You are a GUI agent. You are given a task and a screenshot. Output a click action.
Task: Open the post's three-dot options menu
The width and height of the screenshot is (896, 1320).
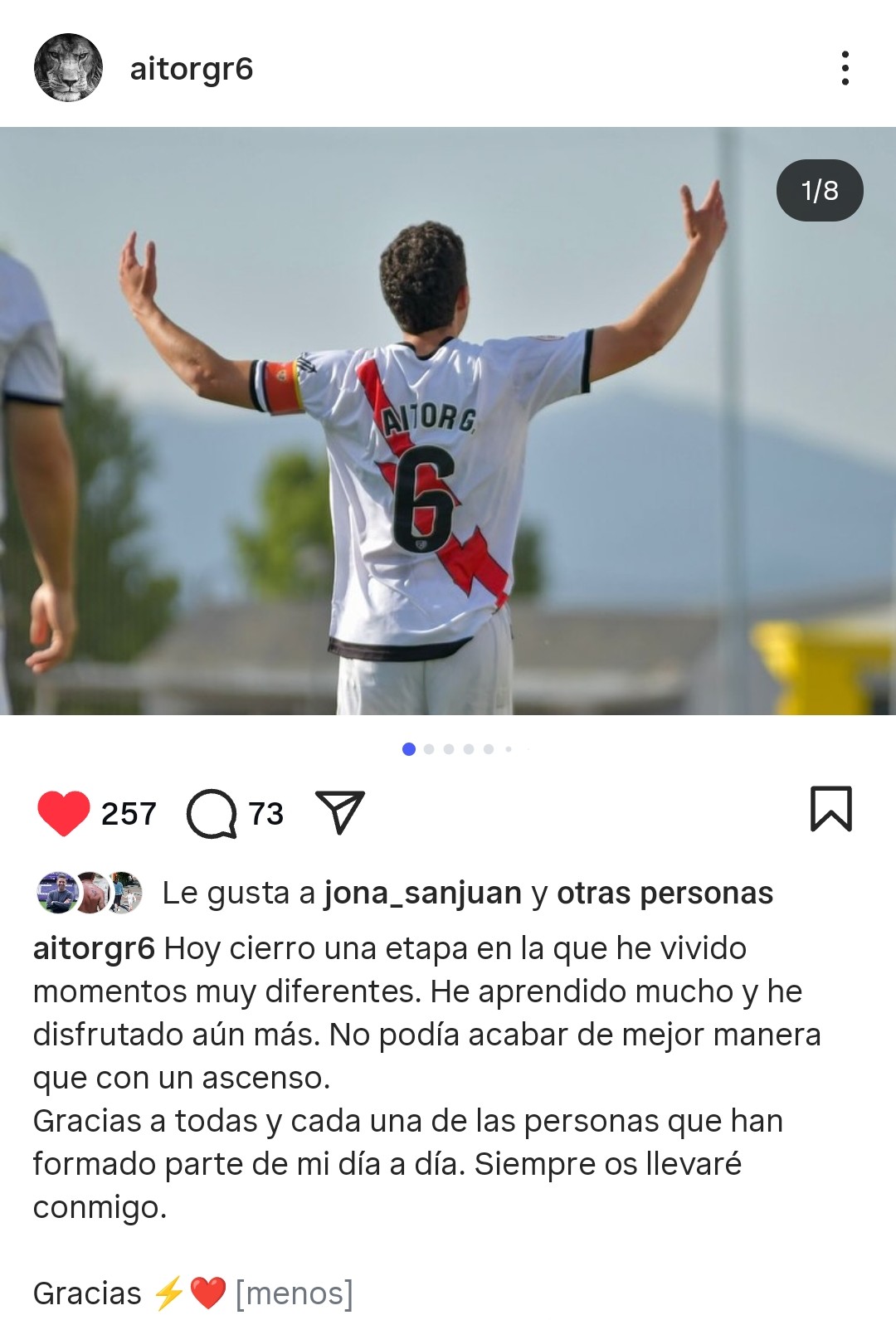(845, 68)
